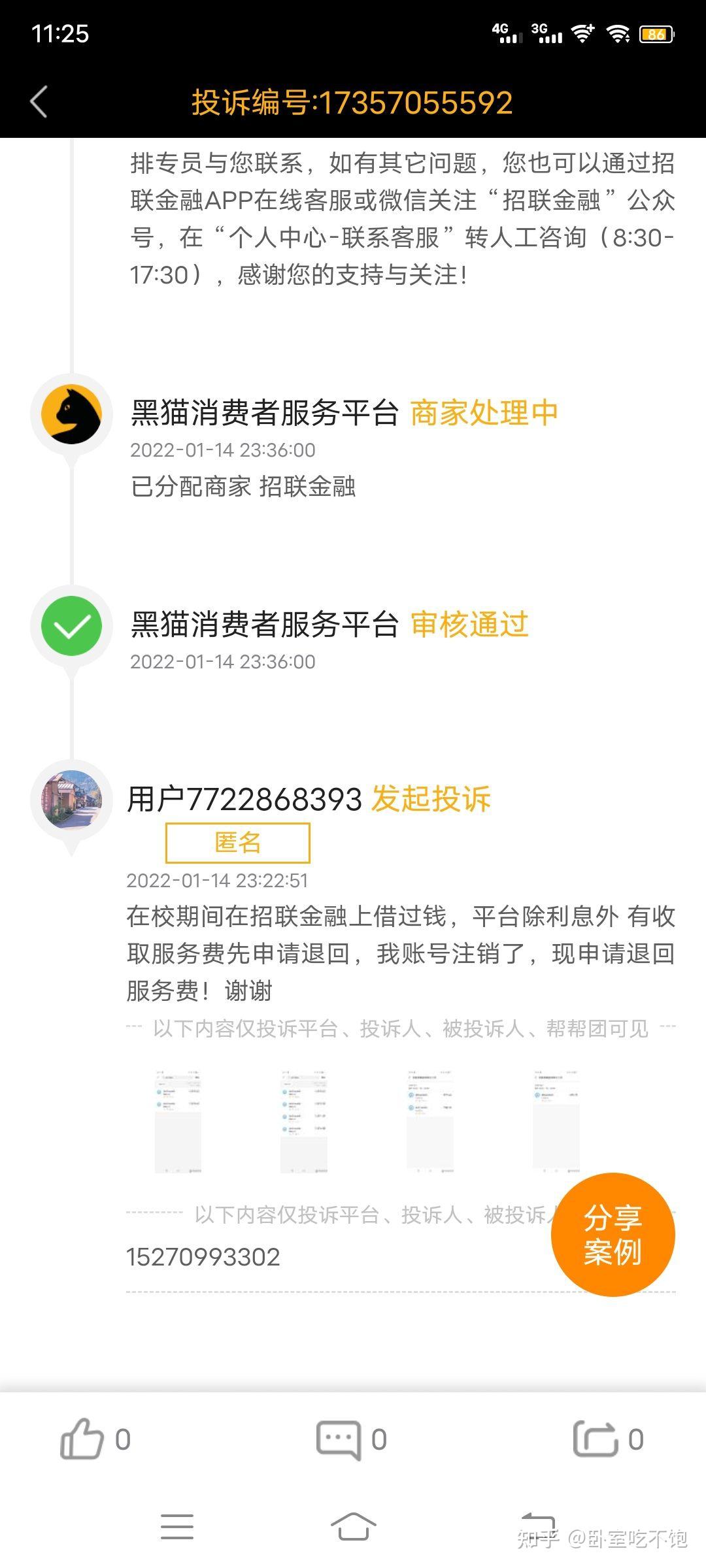Image resolution: width=706 pixels, height=1568 pixels.
Task: Go back using the header arrow
Action: click(39, 102)
